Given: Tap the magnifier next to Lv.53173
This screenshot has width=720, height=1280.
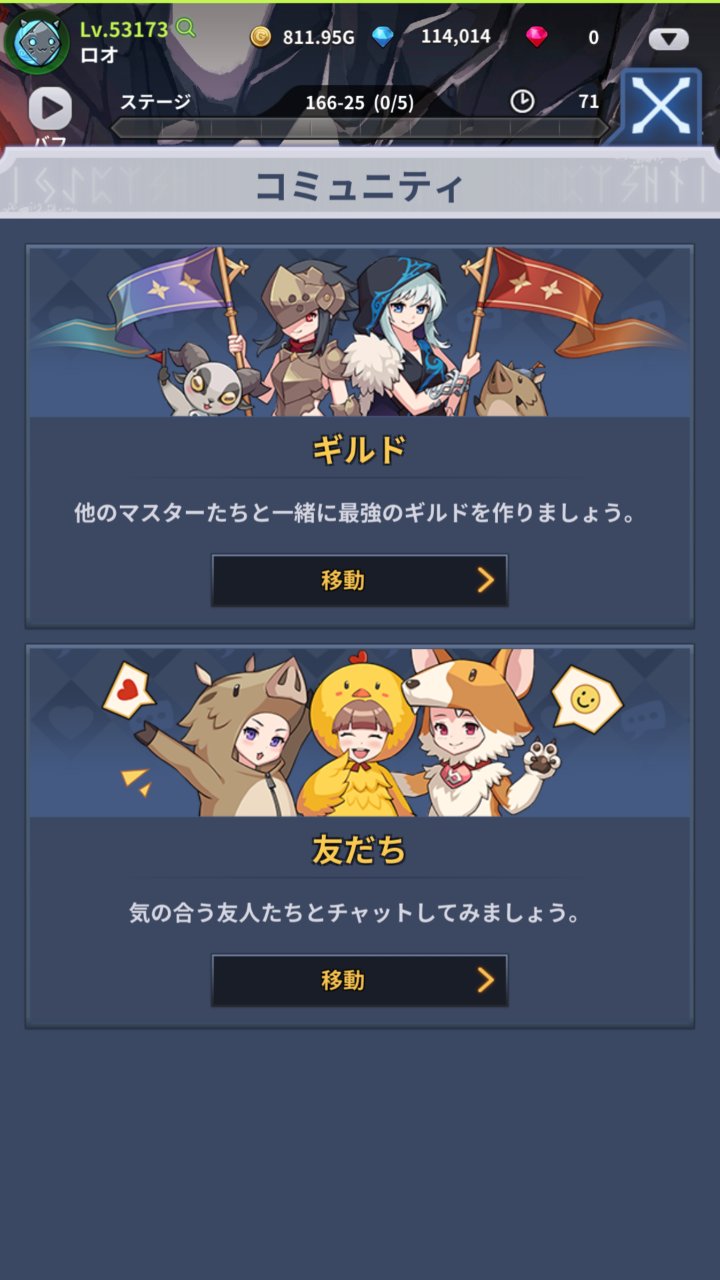Looking at the screenshot, I should pos(185,28).
